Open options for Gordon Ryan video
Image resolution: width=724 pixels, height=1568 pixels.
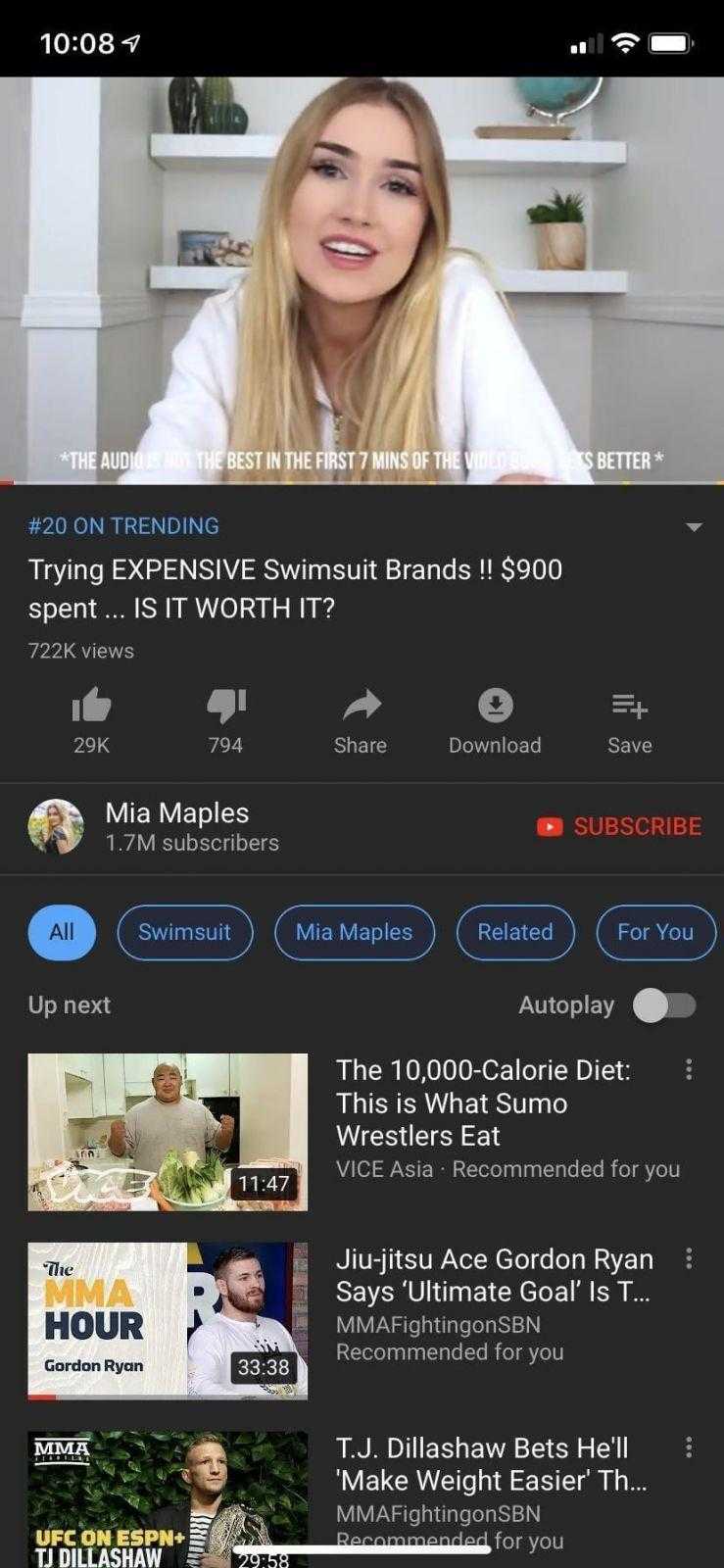coord(689,1258)
